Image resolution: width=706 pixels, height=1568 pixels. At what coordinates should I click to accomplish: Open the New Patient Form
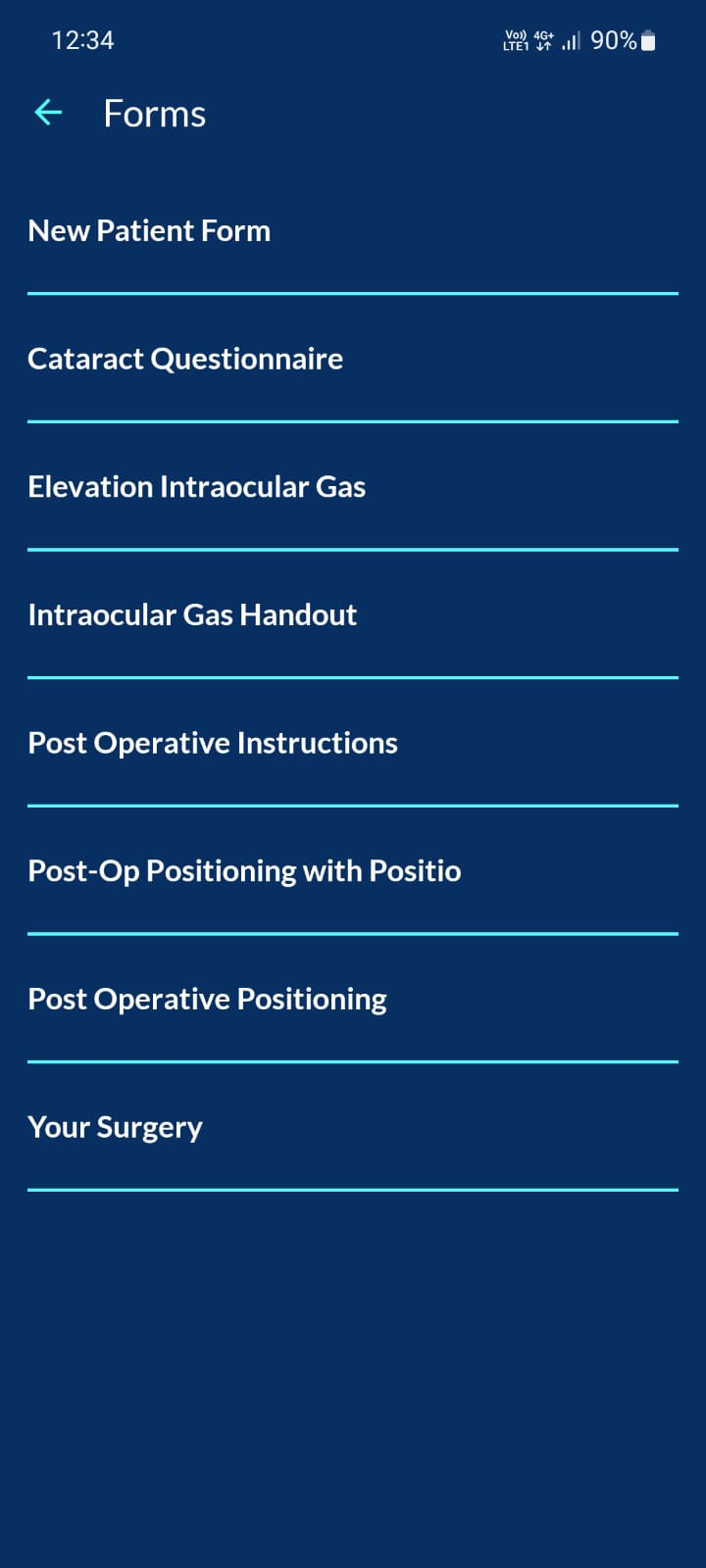pyautogui.click(x=353, y=231)
